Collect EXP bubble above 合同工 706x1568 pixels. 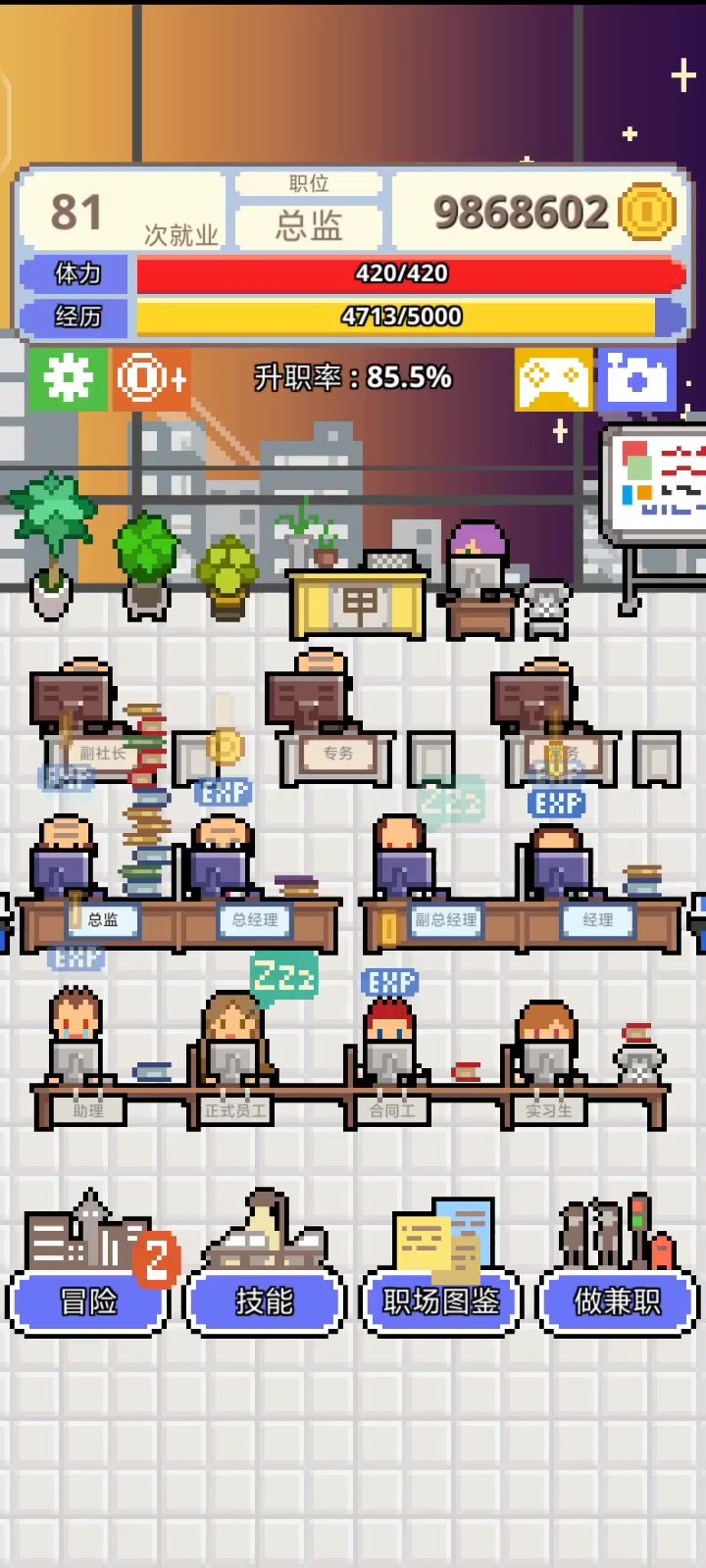390,982
